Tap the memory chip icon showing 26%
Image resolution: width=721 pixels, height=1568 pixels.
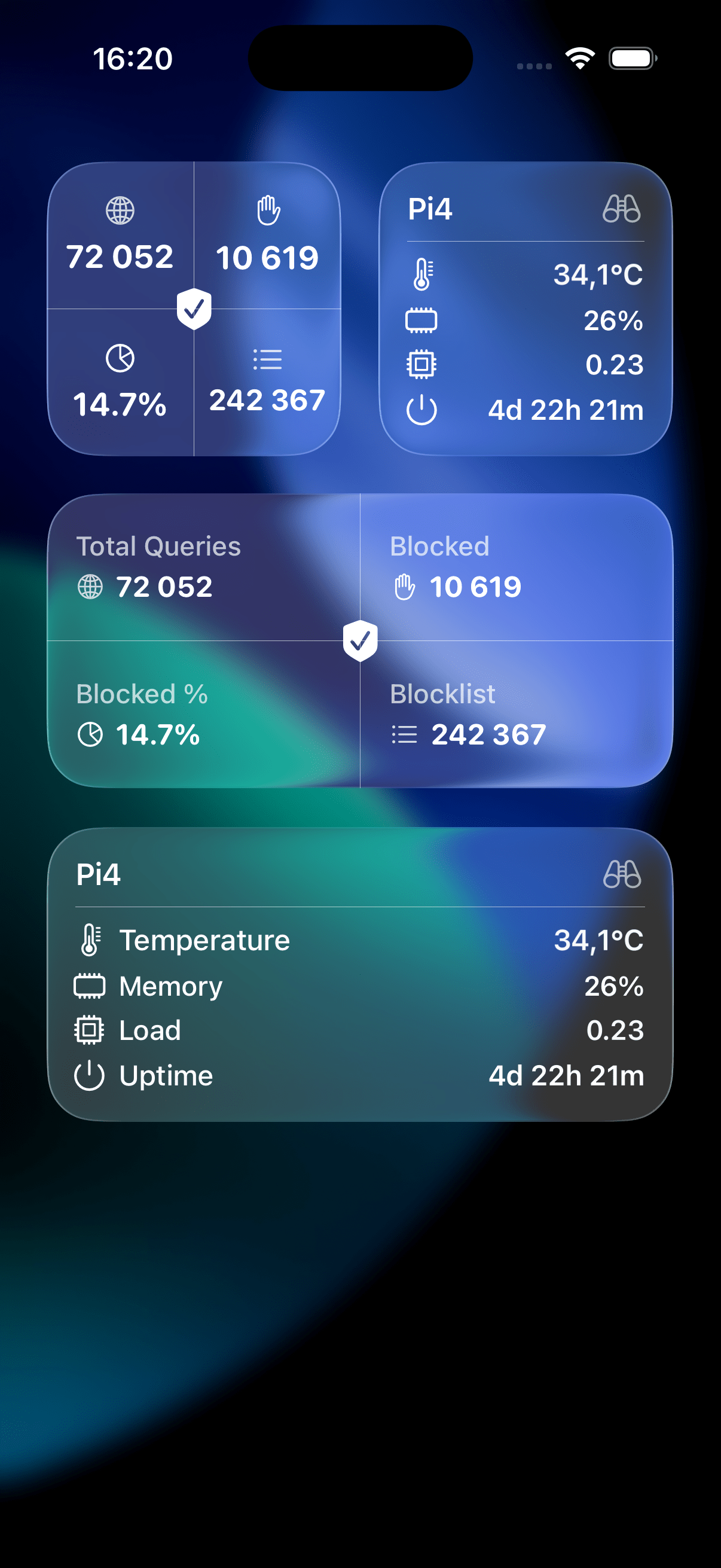pos(423,319)
